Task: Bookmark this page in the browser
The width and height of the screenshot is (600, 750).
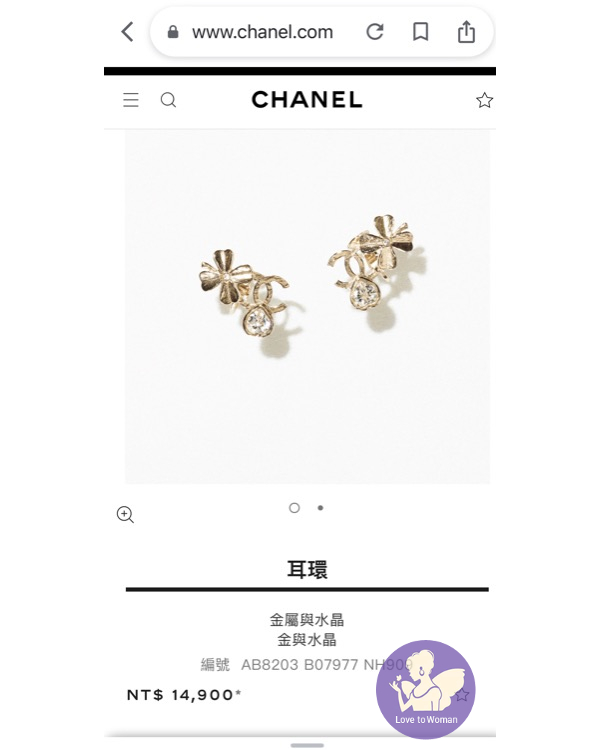Action: click(x=421, y=32)
